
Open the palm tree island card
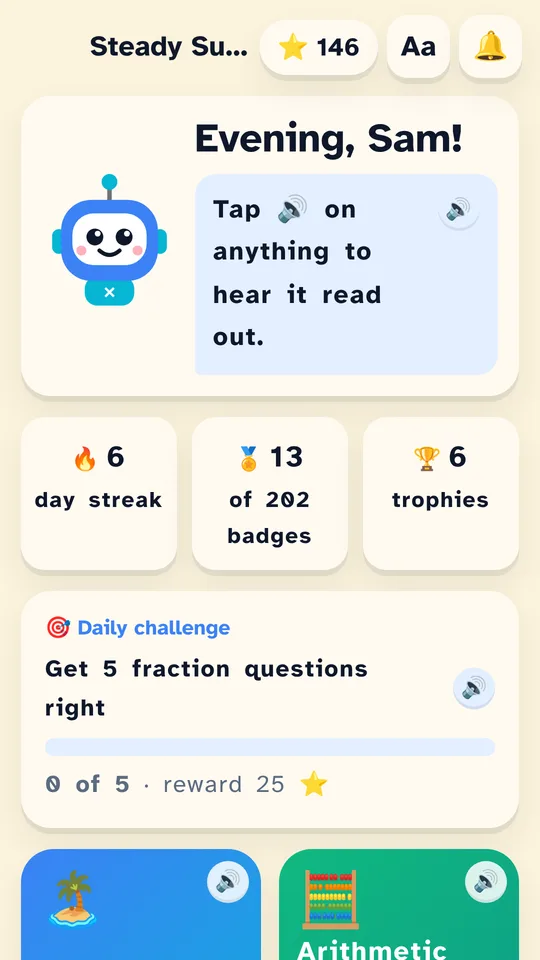tap(141, 904)
